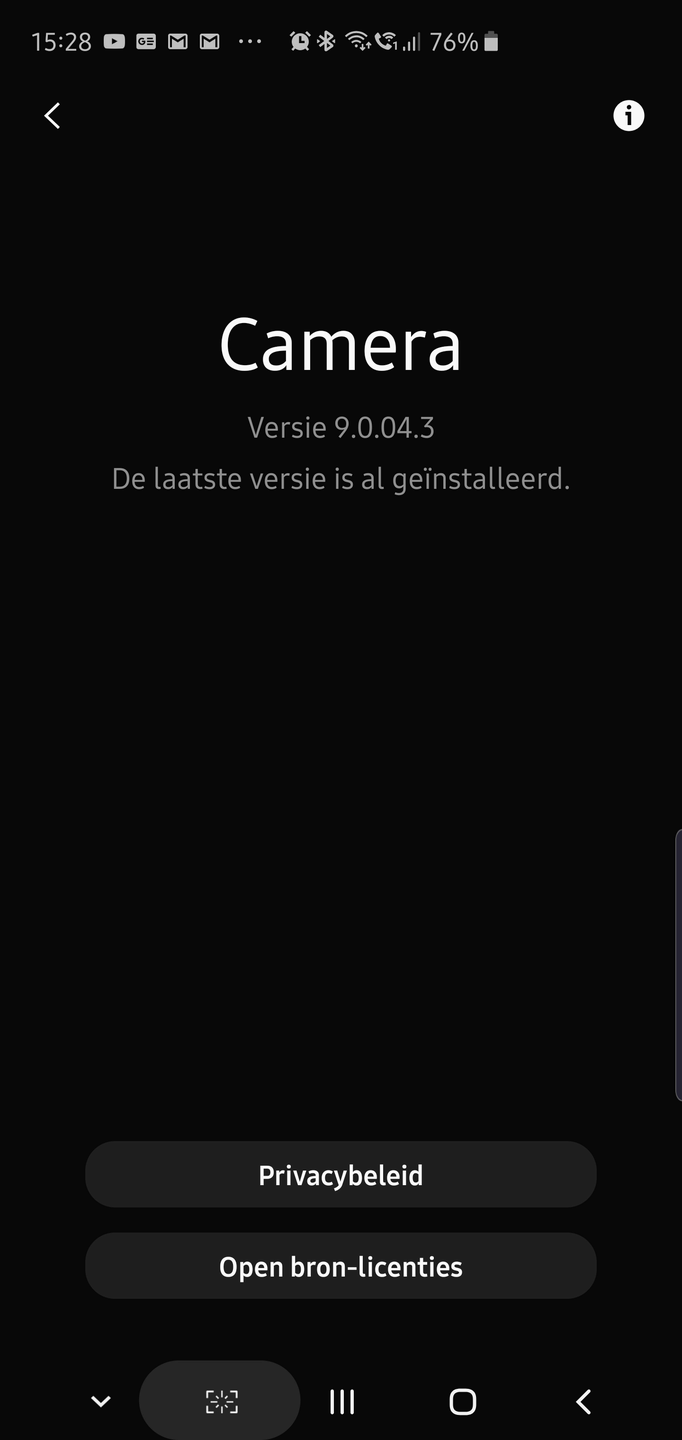Tap the system back button

coord(584,1402)
